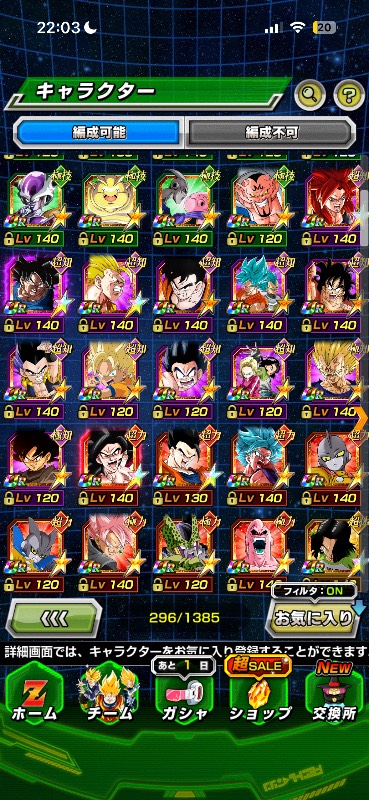
Task: Open the Super Buu Lv 140 card
Action: pos(259,553)
